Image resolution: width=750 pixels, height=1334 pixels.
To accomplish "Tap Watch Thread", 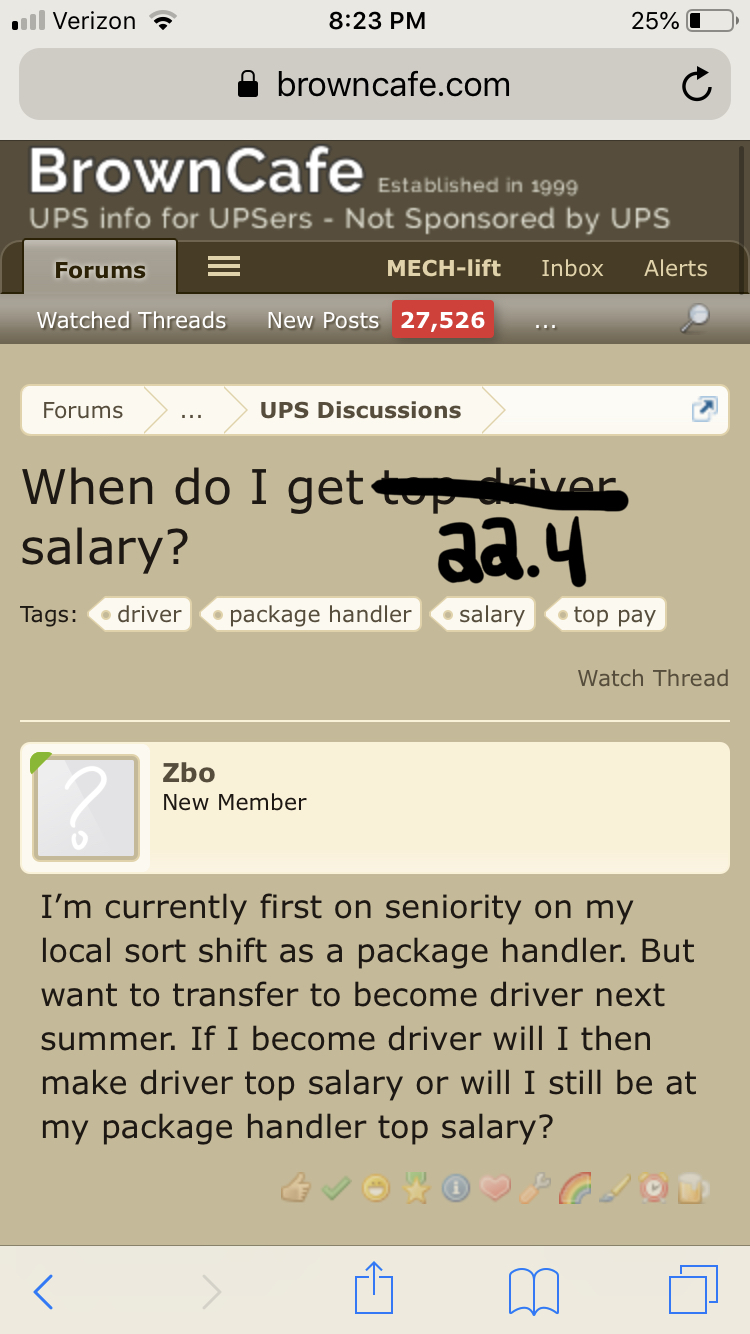I will pyautogui.click(x=652, y=678).
